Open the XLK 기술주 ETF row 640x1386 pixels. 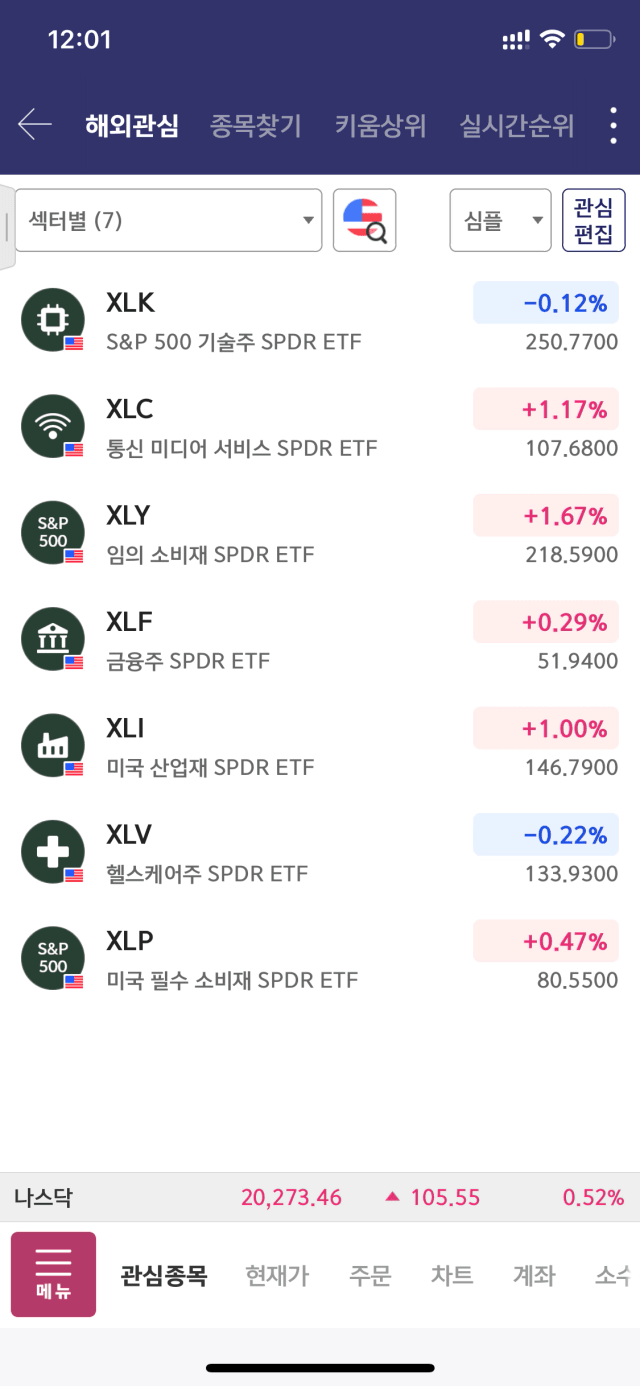[x=320, y=321]
